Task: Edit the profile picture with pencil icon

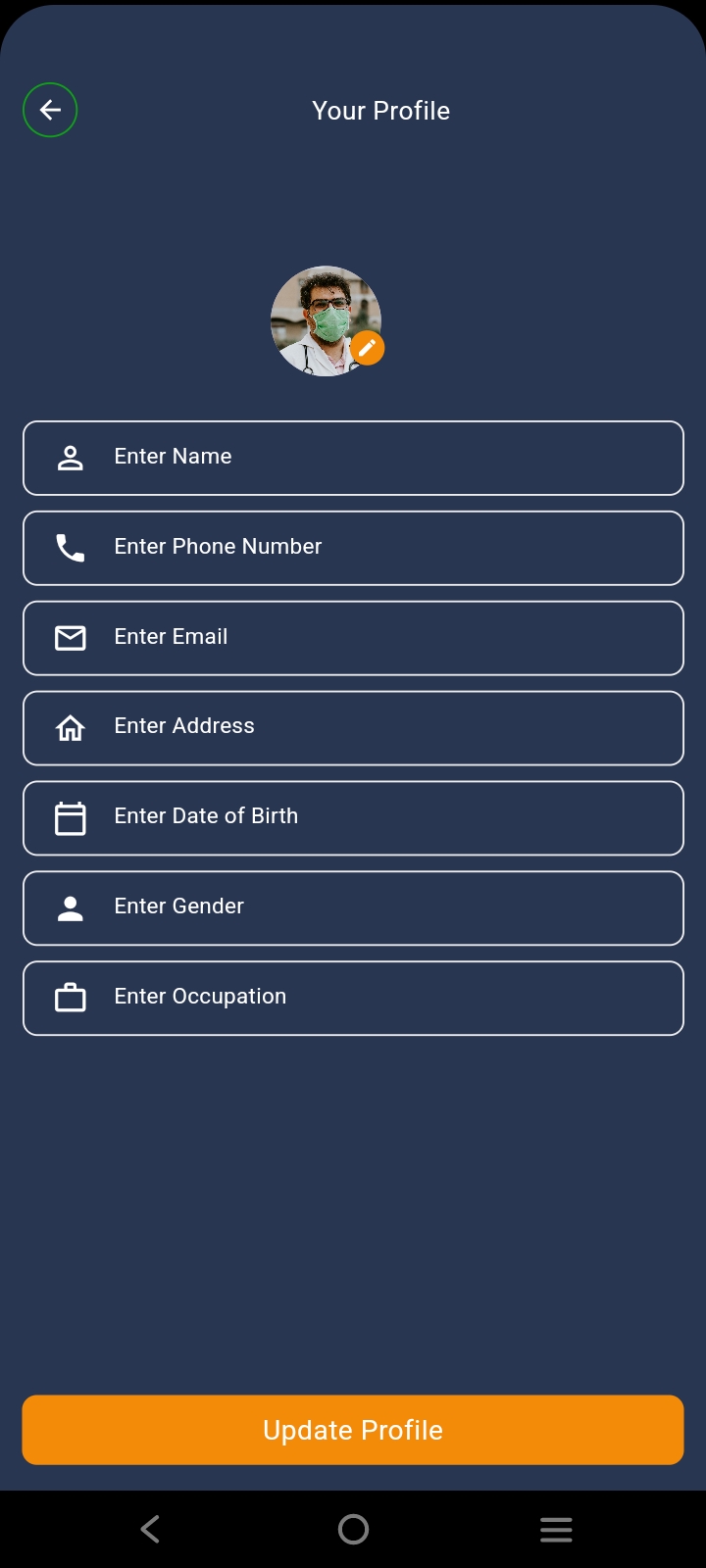Action: coord(368,348)
